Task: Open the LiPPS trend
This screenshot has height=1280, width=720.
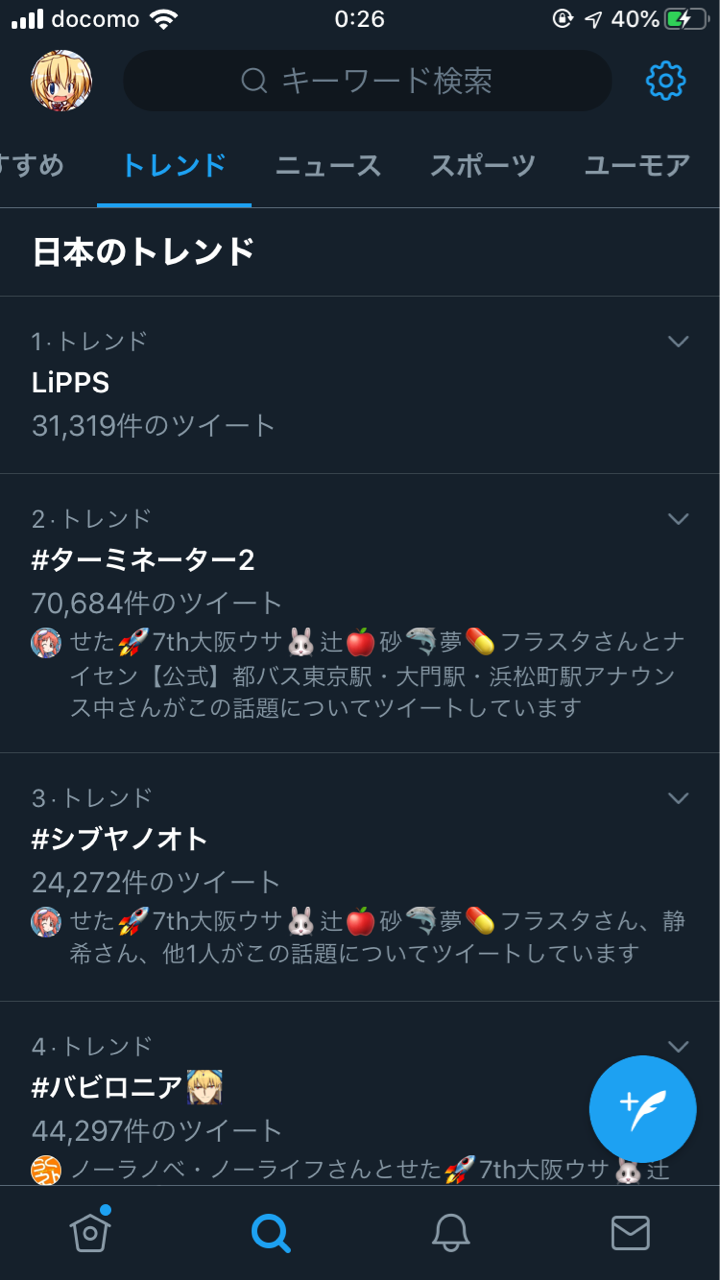Action: pyautogui.click(x=360, y=385)
